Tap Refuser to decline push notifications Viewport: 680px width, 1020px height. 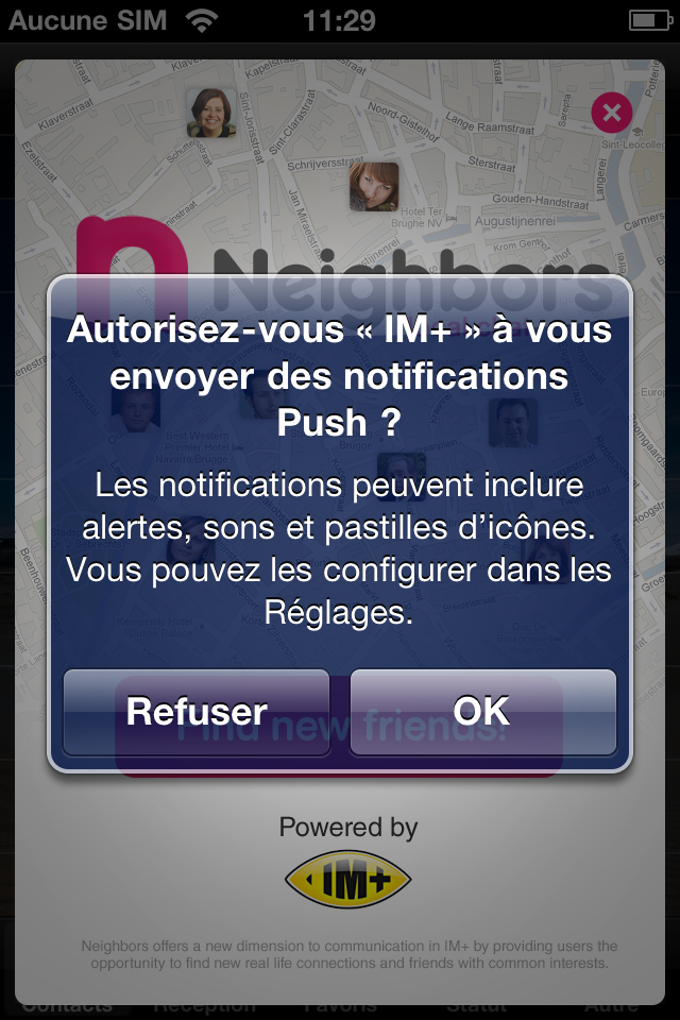click(x=196, y=711)
